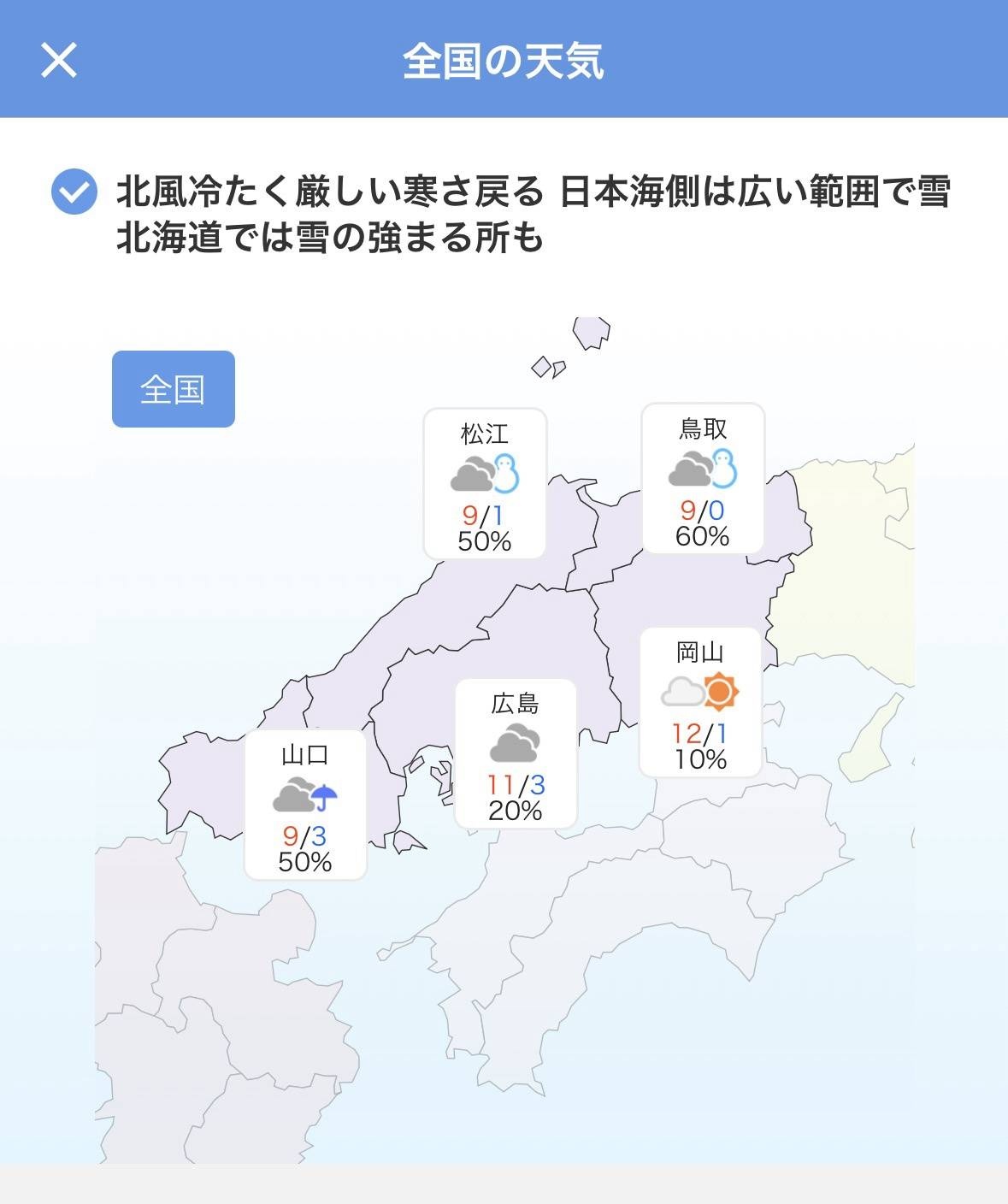Screen dimensions: 1008x1204
Task: Open the 鳥取 weather card
Action: point(702,479)
